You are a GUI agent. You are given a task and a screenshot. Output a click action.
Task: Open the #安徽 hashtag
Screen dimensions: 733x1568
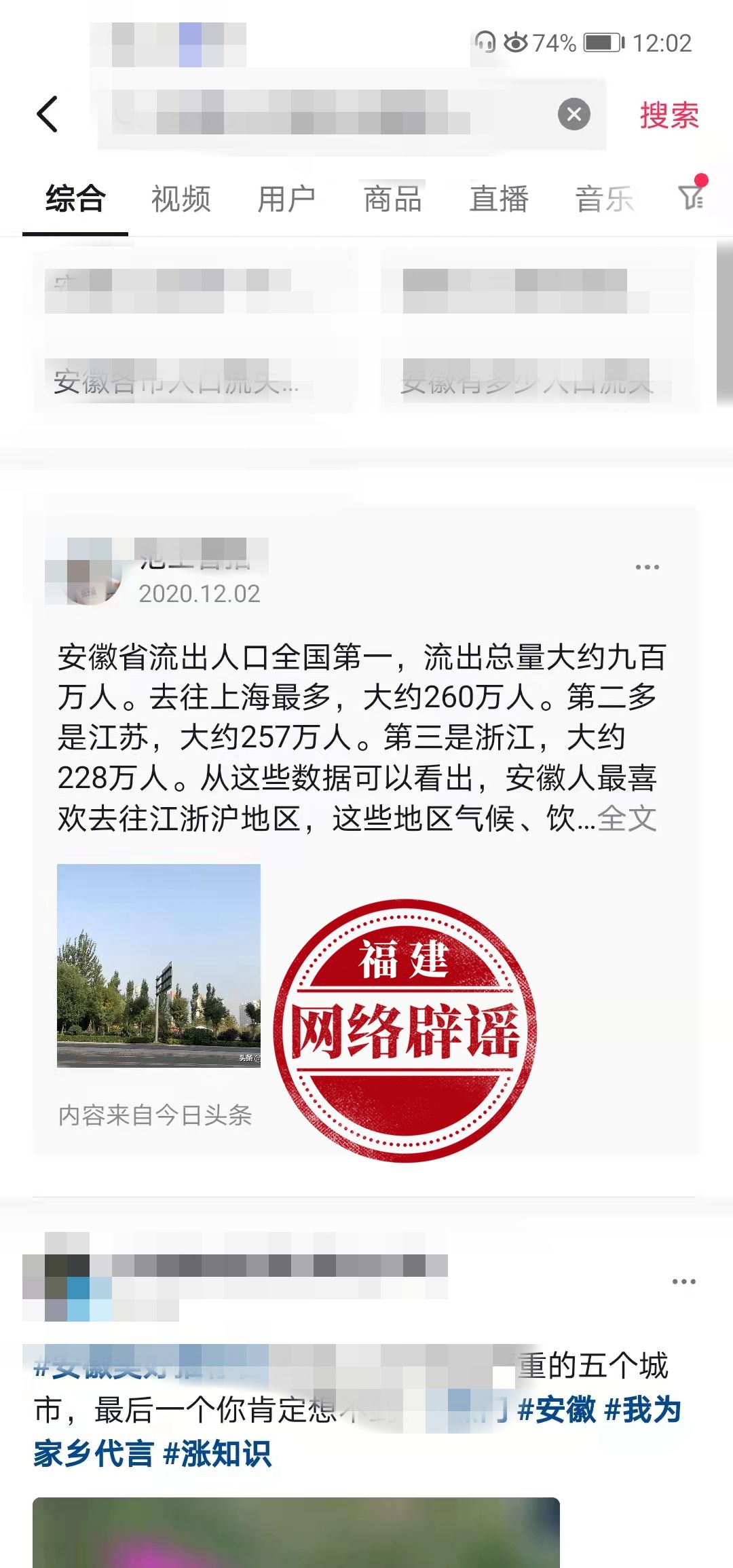pos(557,1410)
